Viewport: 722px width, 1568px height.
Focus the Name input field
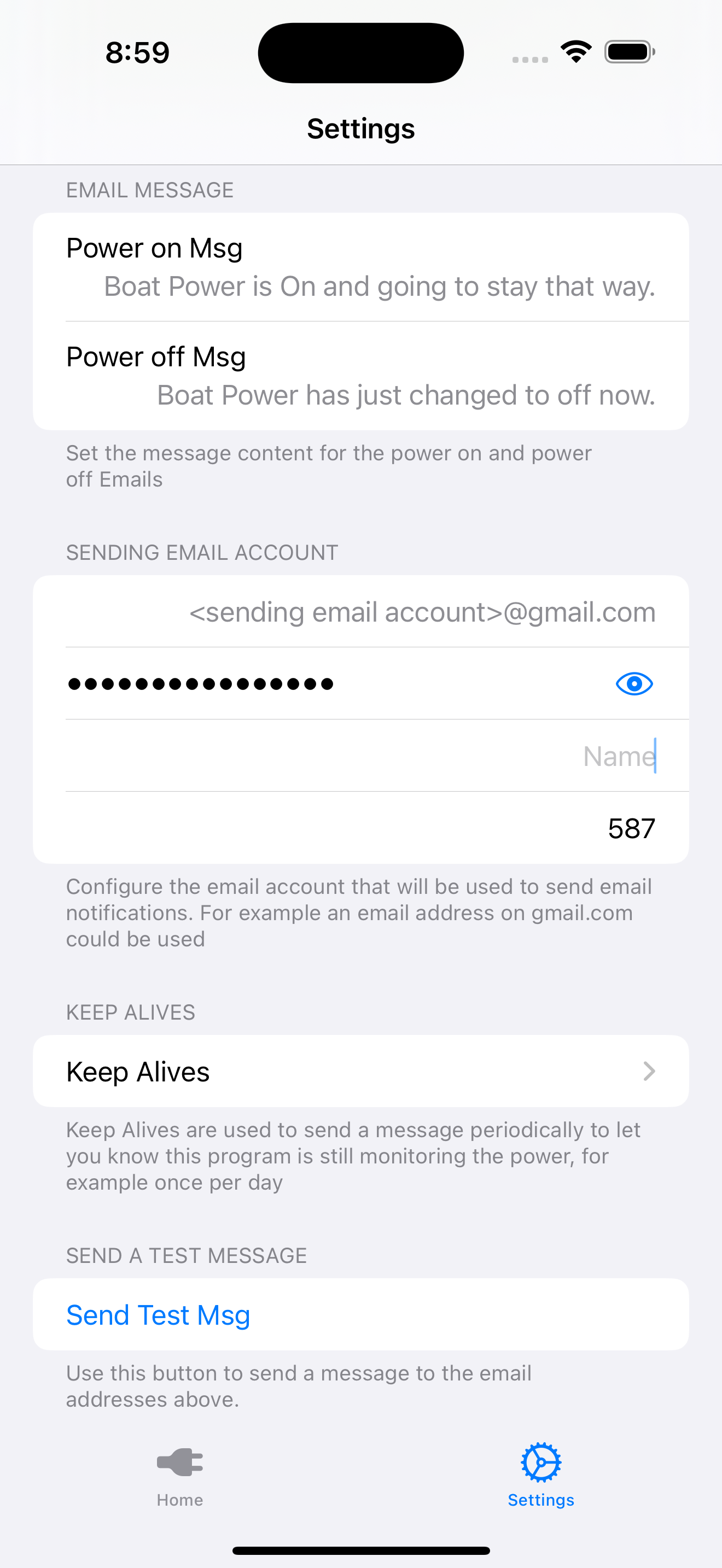pos(361,756)
